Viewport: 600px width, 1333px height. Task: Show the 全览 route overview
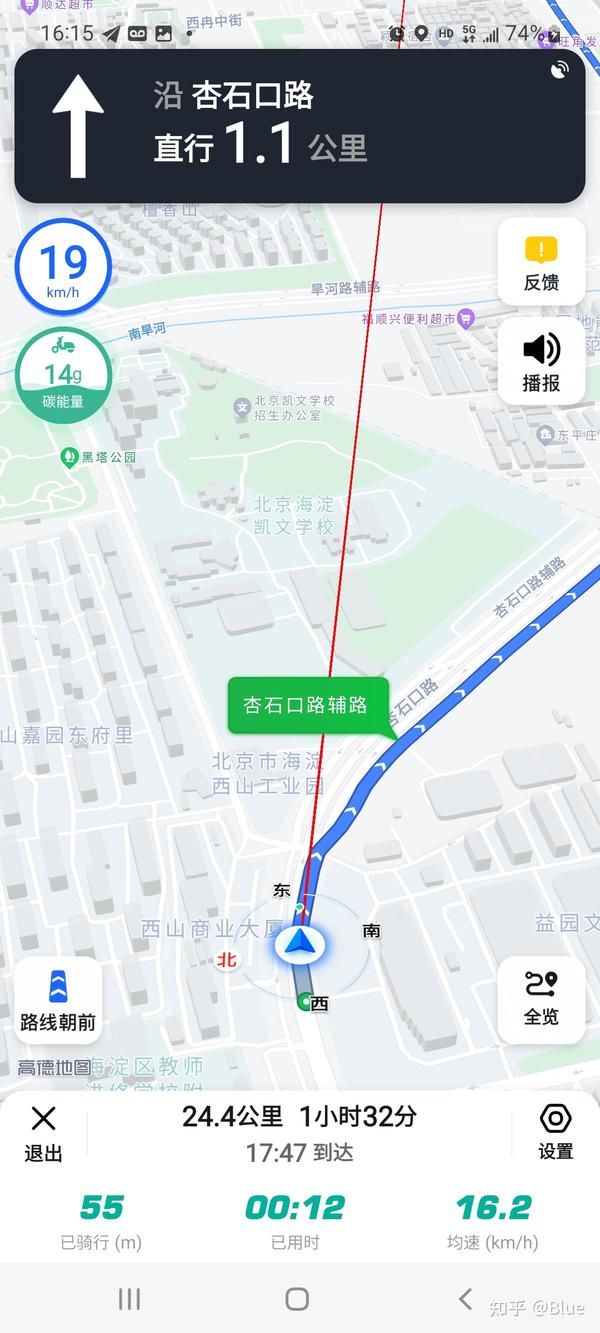tap(541, 1000)
